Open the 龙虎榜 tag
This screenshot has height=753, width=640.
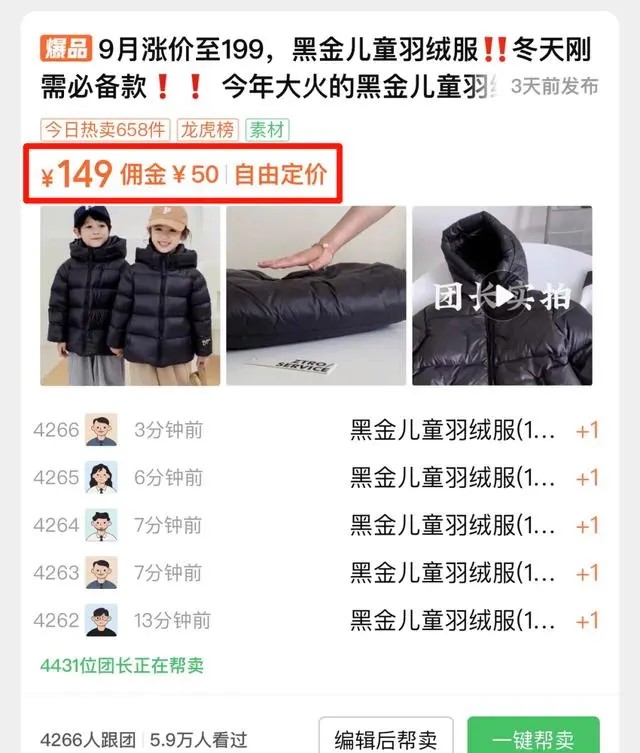tap(203, 130)
